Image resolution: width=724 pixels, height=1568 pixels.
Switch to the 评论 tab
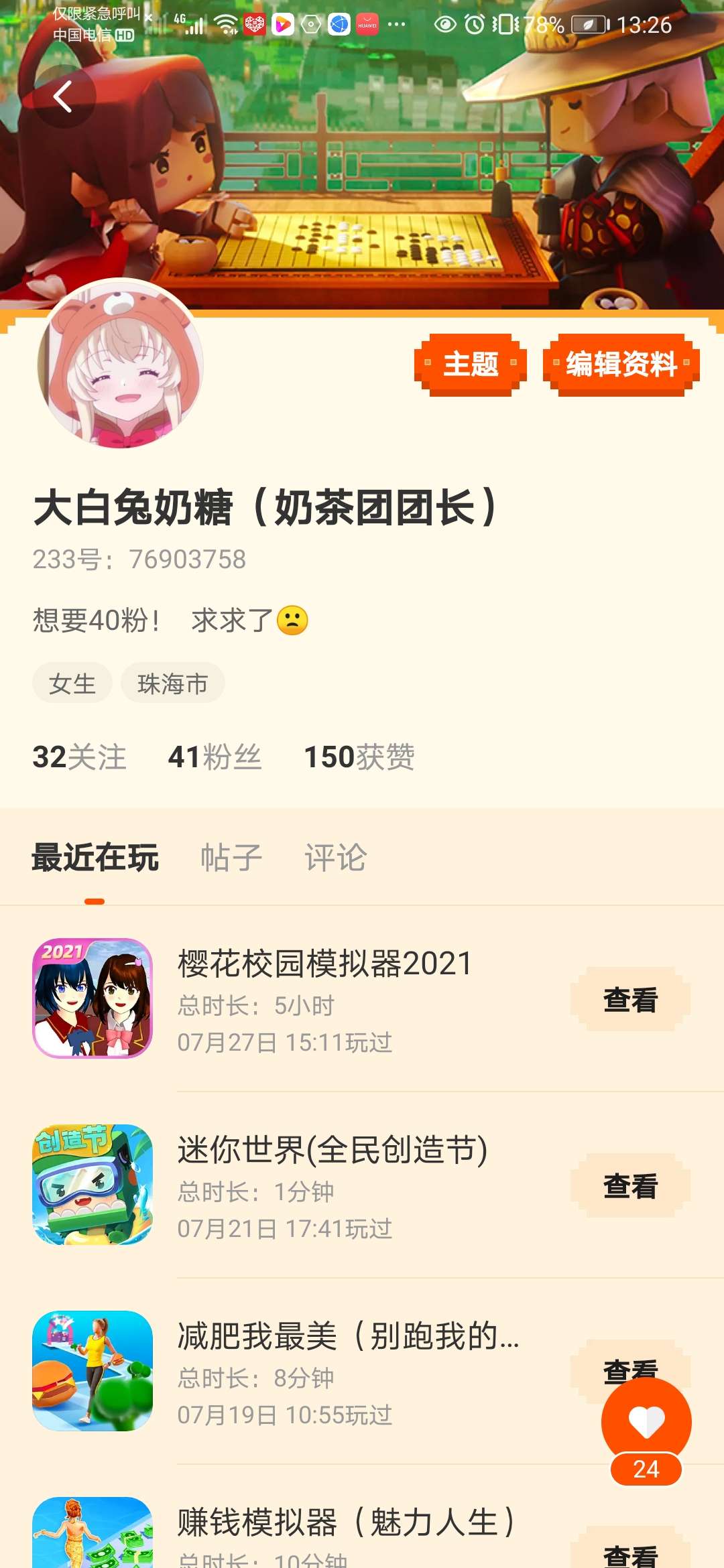336,858
